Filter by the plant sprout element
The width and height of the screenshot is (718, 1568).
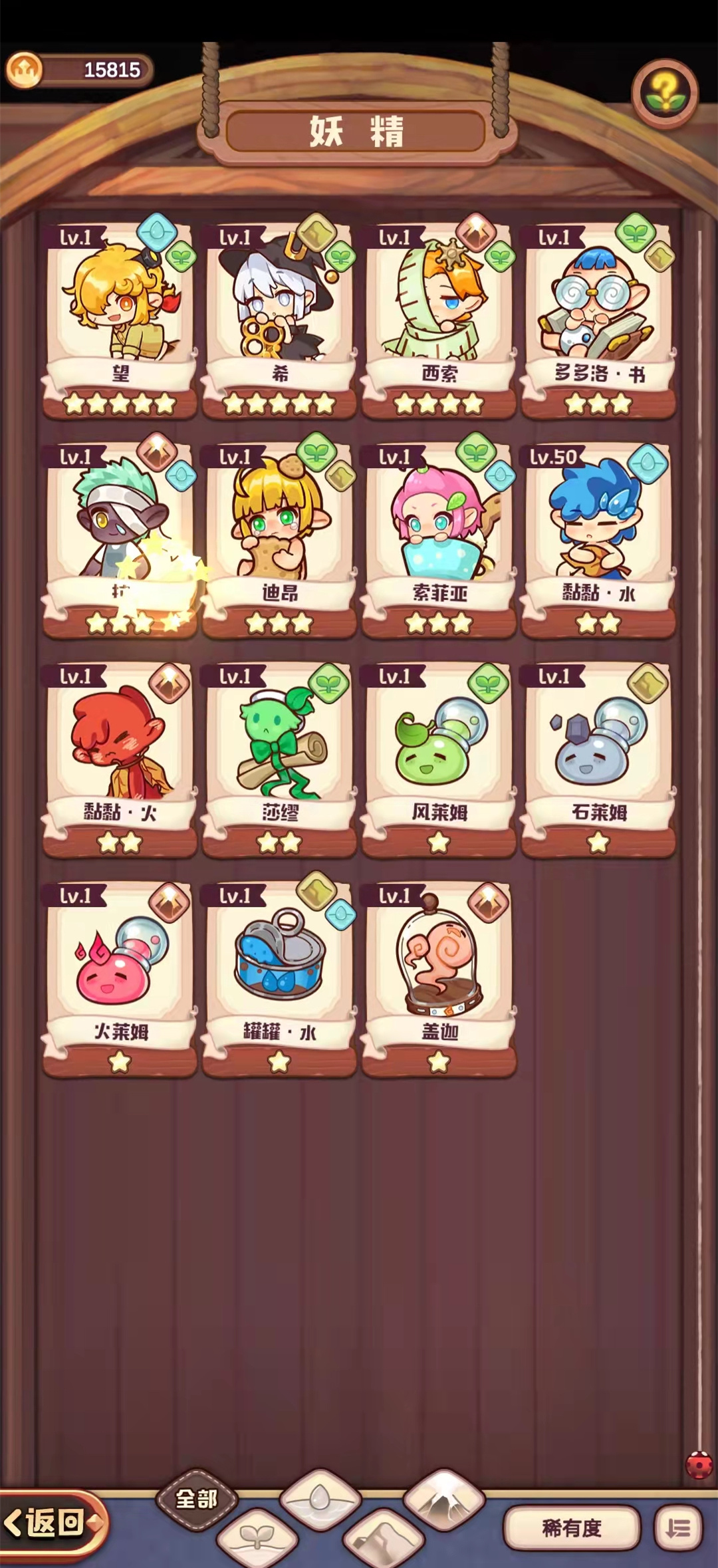coord(257,1537)
